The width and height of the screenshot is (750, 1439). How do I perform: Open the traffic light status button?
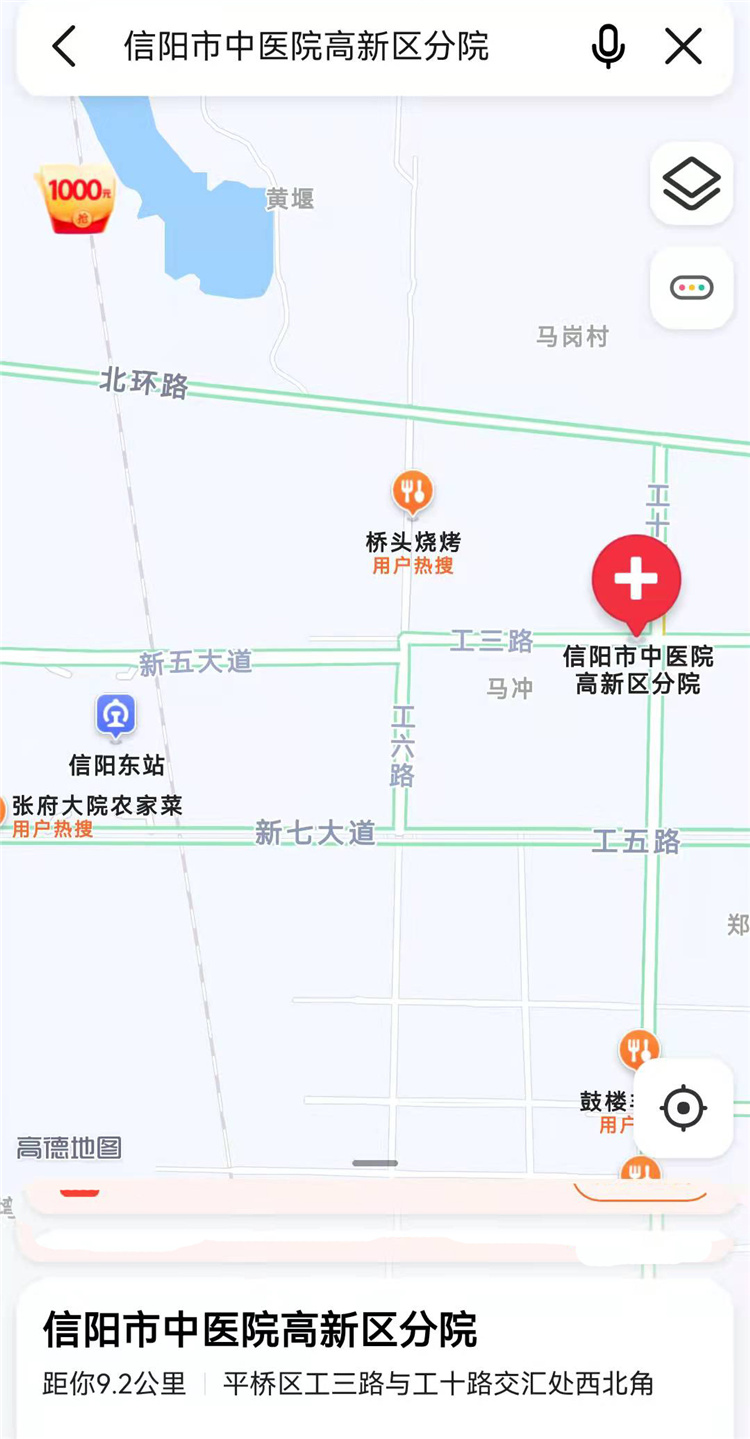point(691,288)
